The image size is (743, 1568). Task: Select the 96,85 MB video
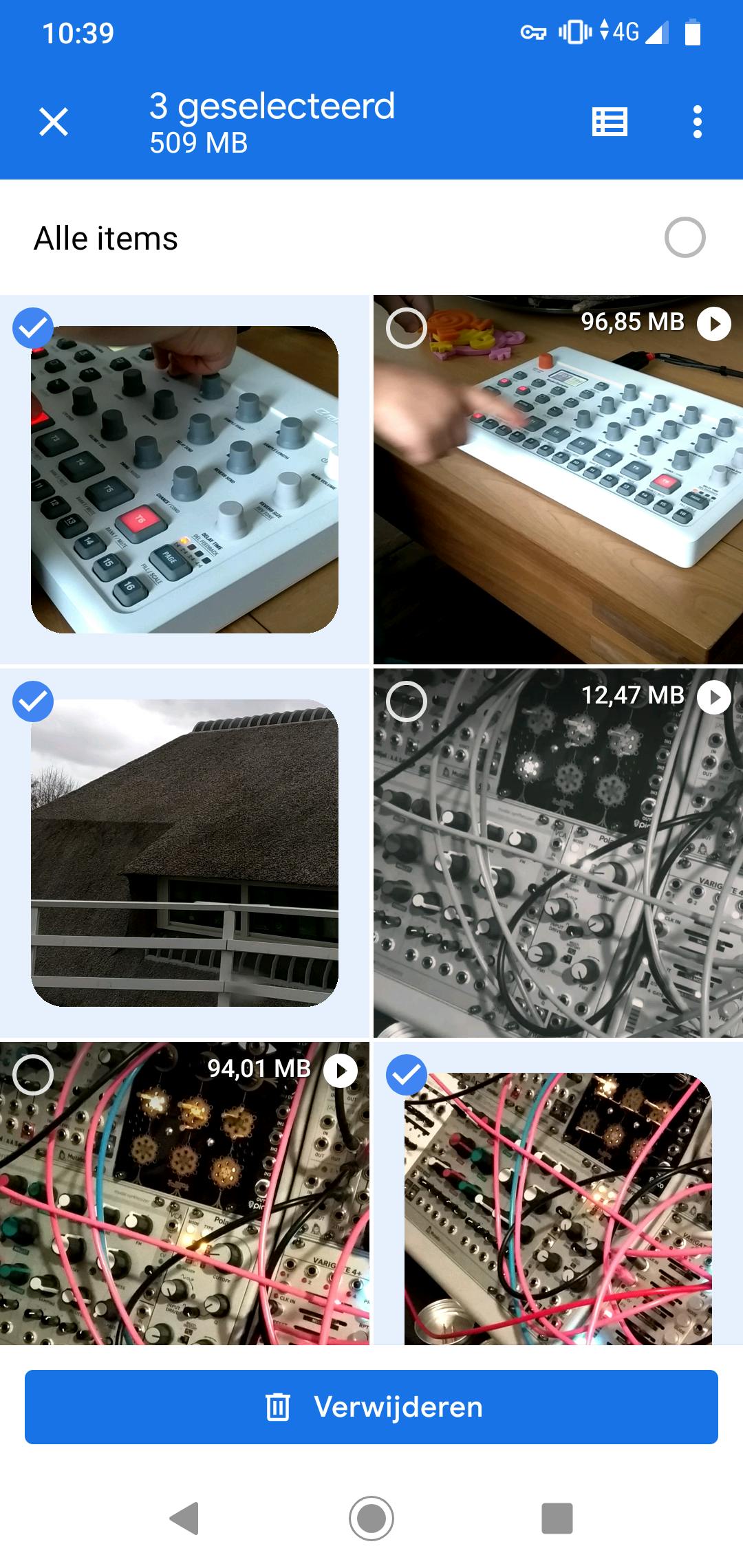point(406,328)
